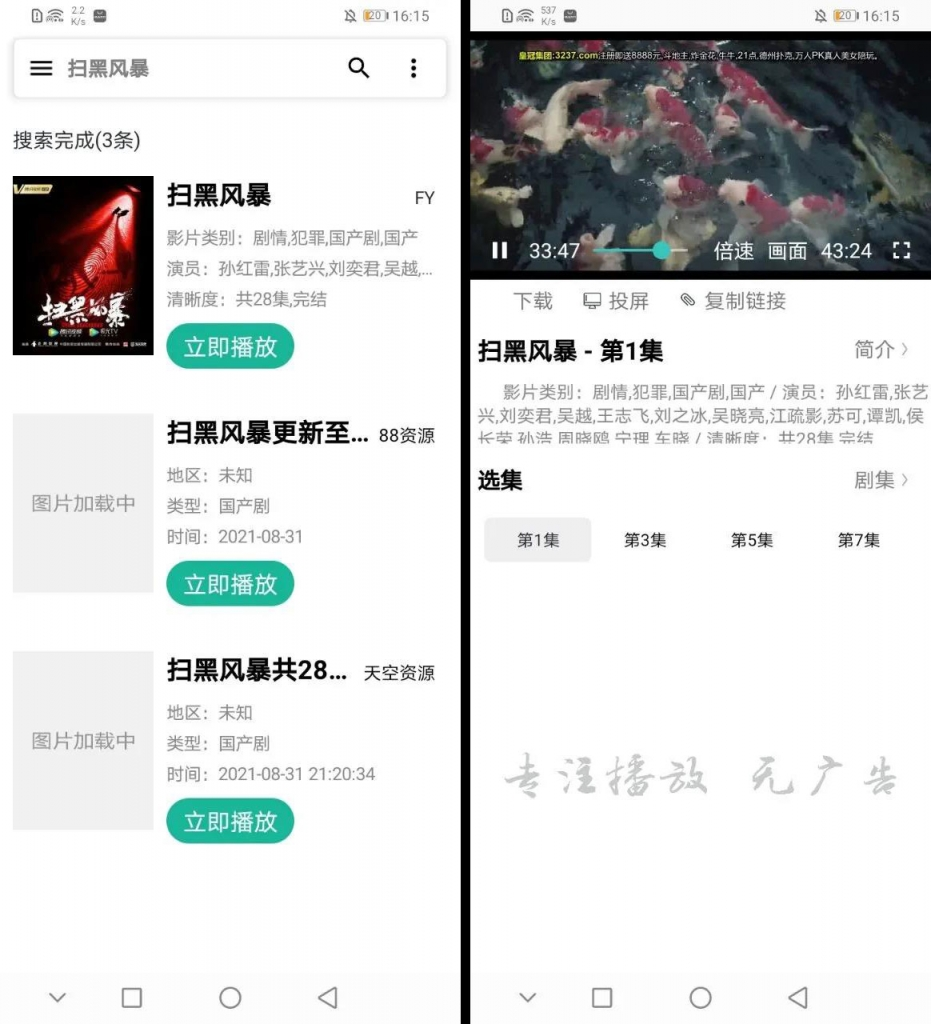Open the hamburger drawer menu
Viewport: 931px width, 1024px height.
tap(41, 68)
